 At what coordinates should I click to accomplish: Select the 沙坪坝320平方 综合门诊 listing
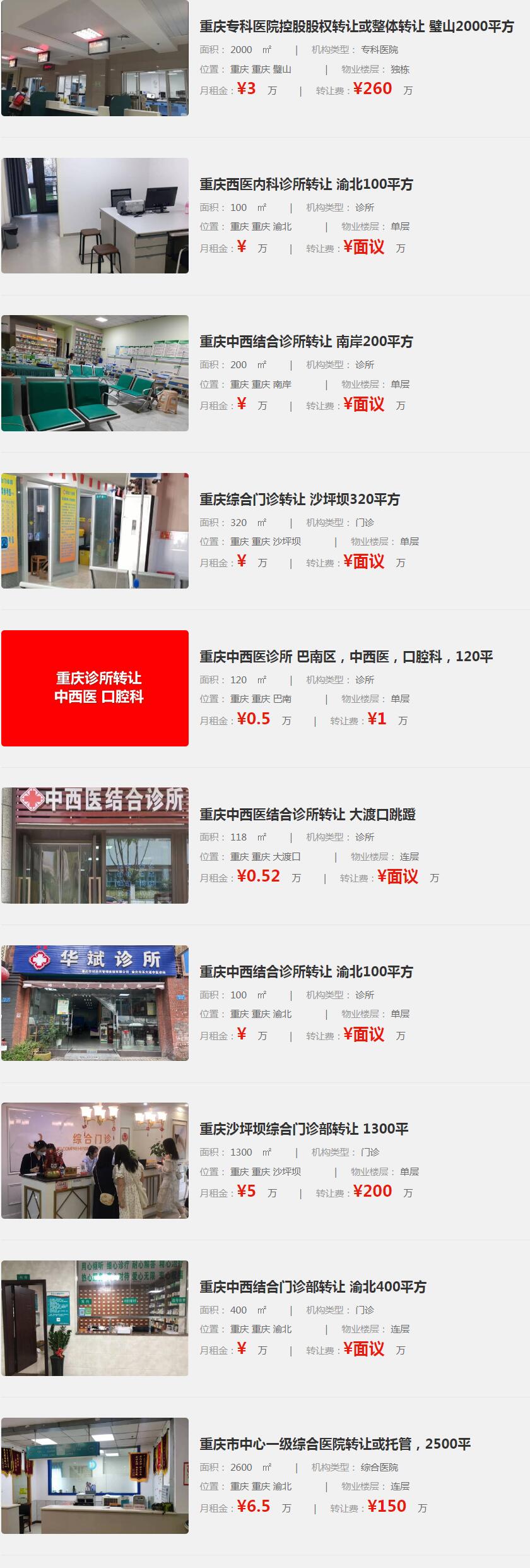[x=300, y=500]
